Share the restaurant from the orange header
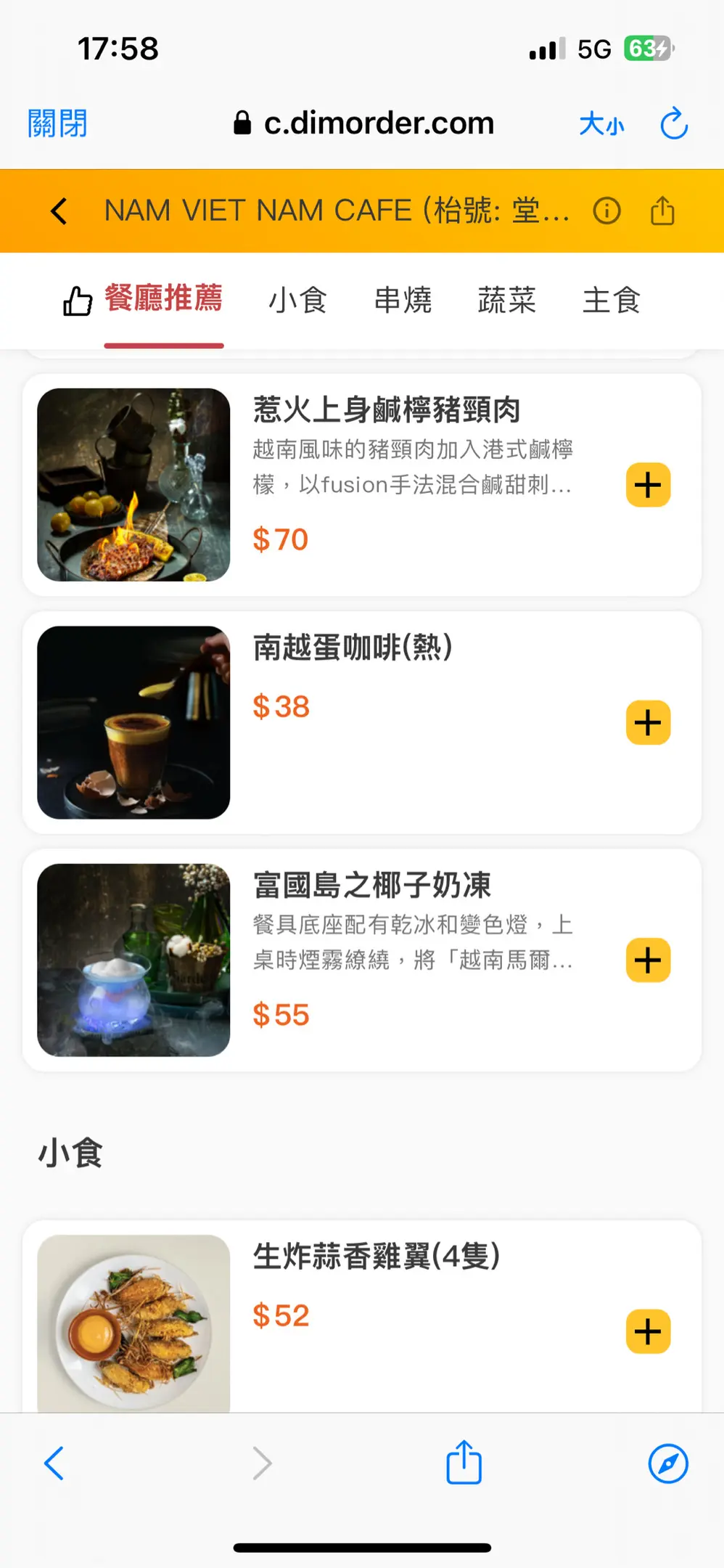The width and height of the screenshot is (724, 1568). point(662,211)
